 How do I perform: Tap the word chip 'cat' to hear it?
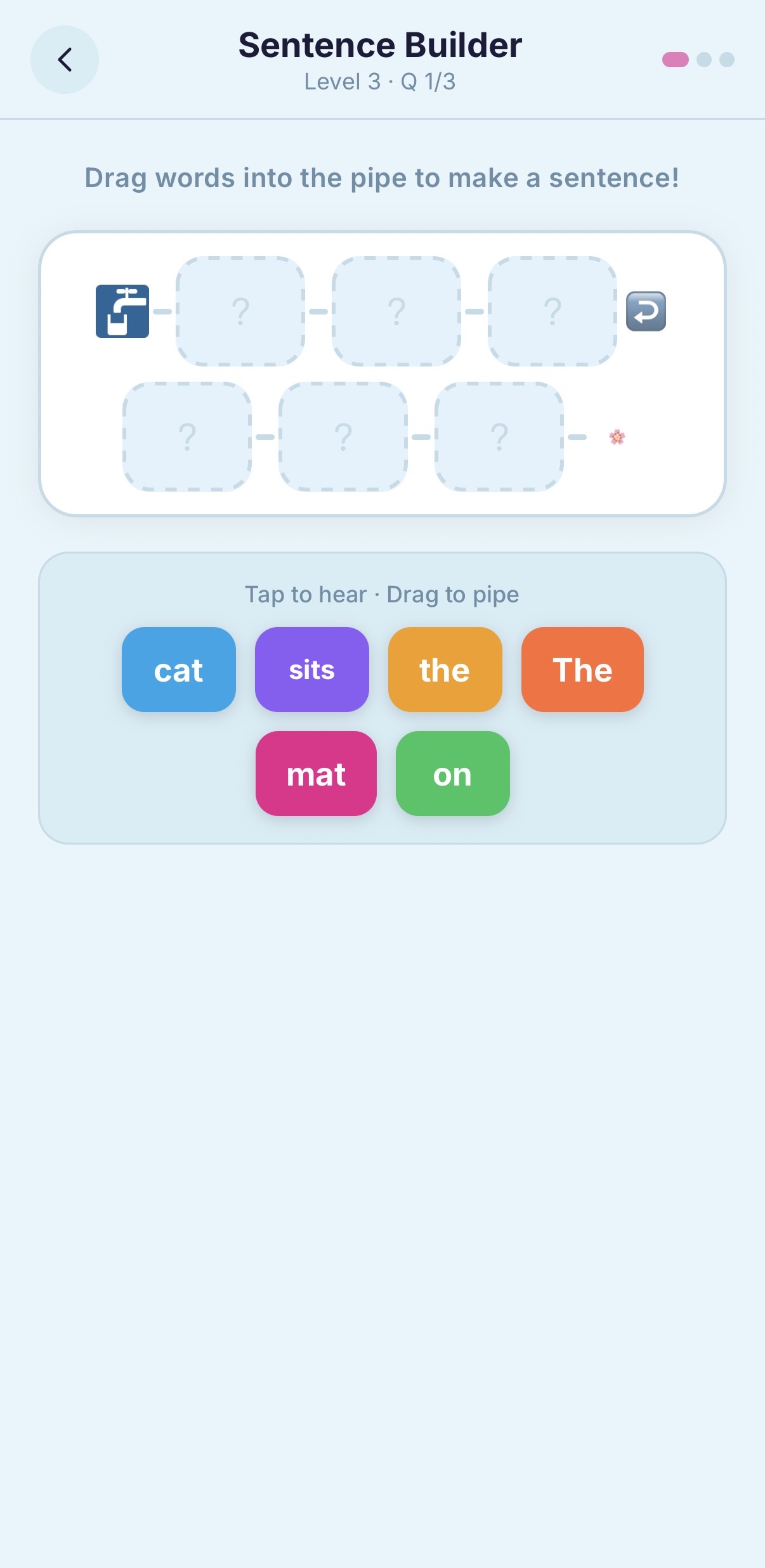point(179,670)
